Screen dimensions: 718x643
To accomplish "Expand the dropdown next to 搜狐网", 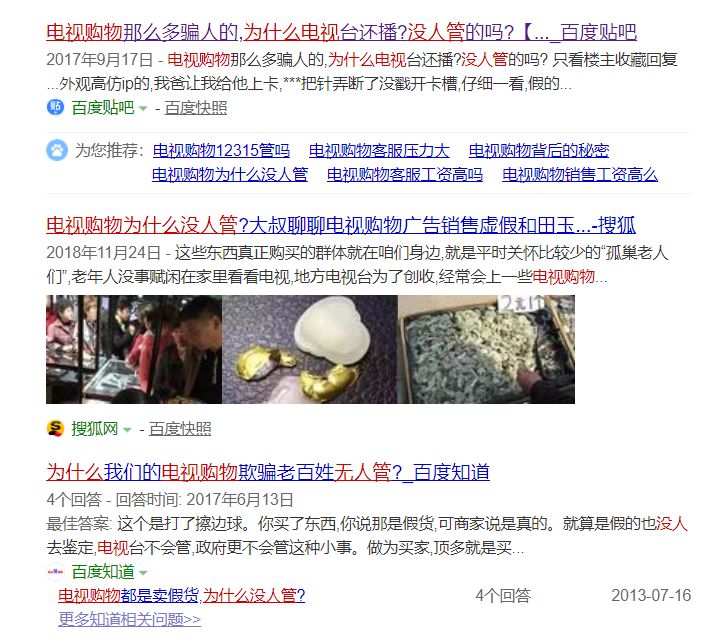I will pos(127,430).
